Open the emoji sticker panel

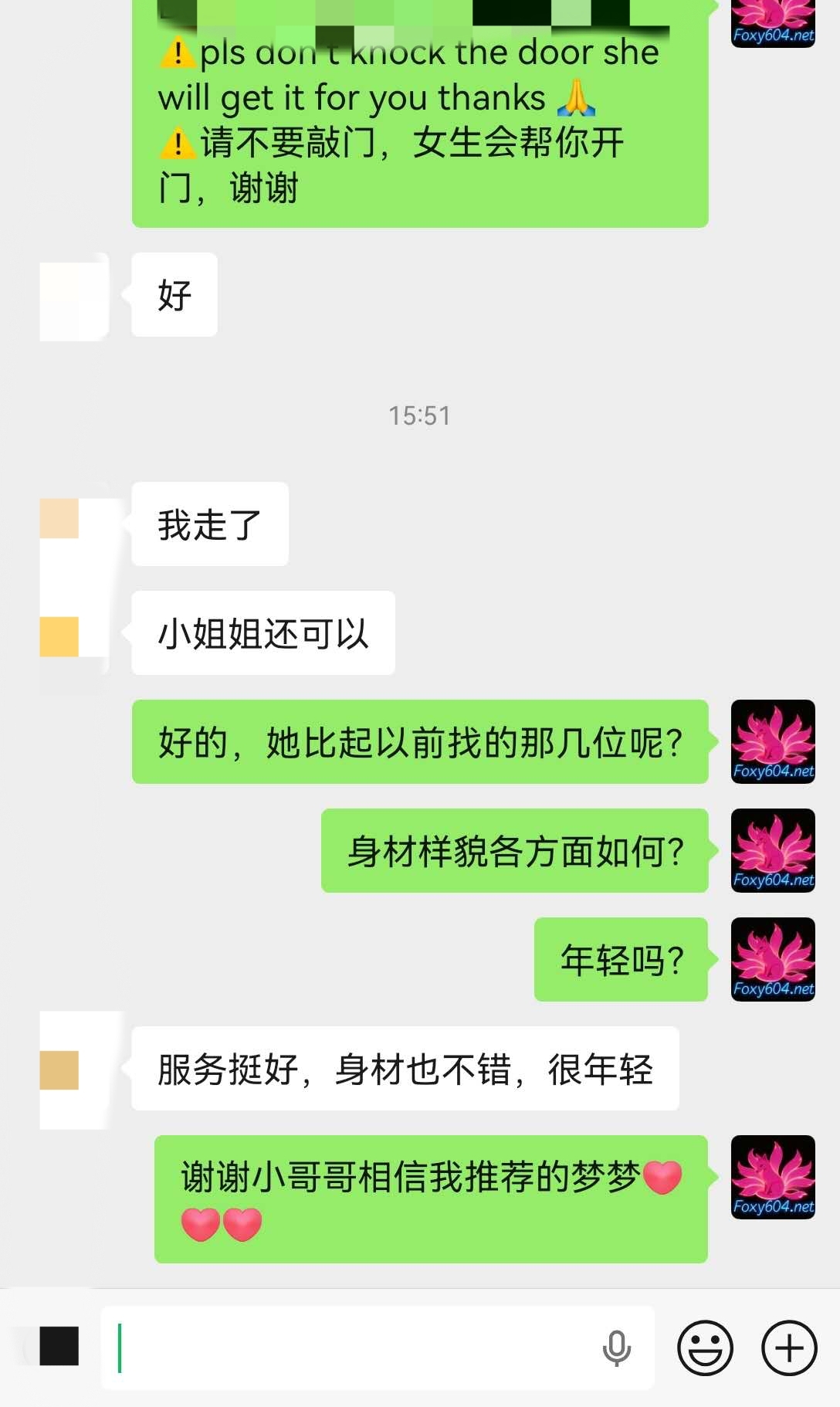tap(704, 1348)
